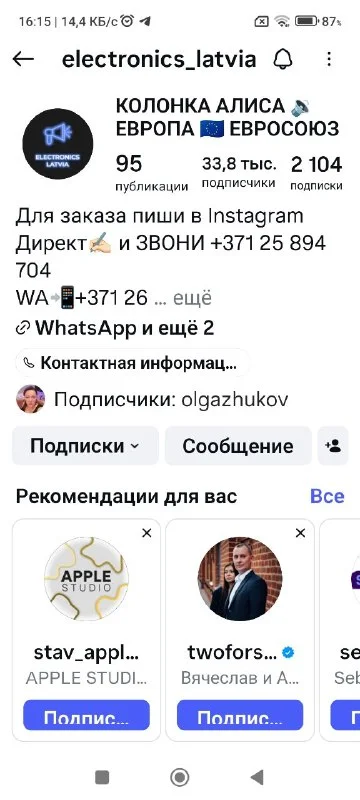Open the three-dot overflow menu
This screenshot has width=360, height=800.
(329, 60)
